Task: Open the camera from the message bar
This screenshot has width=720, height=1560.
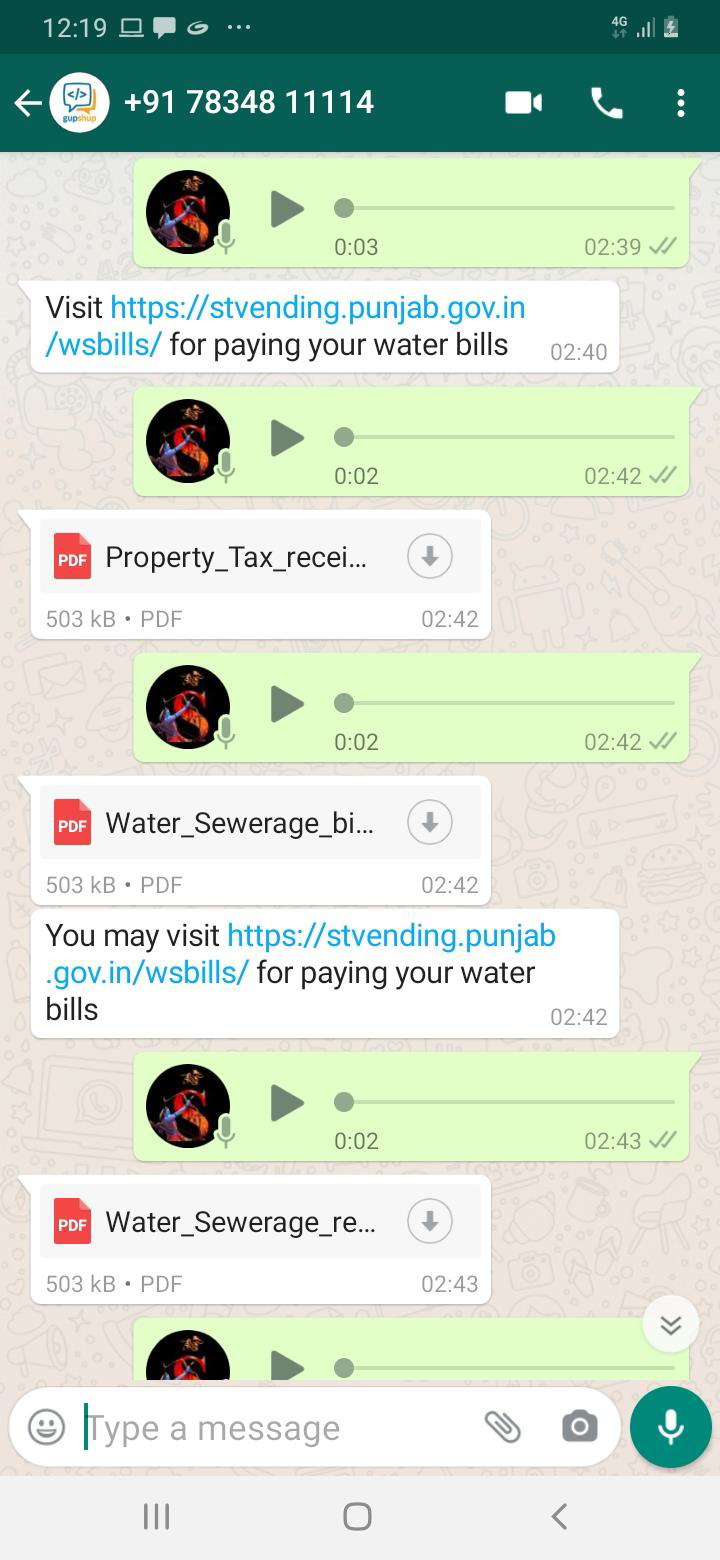Action: click(579, 1427)
